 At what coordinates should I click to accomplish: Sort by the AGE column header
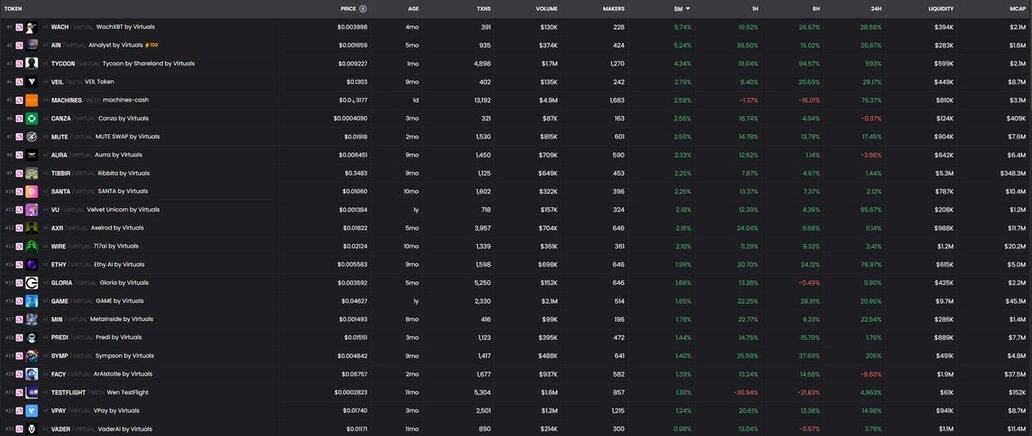tap(413, 8)
